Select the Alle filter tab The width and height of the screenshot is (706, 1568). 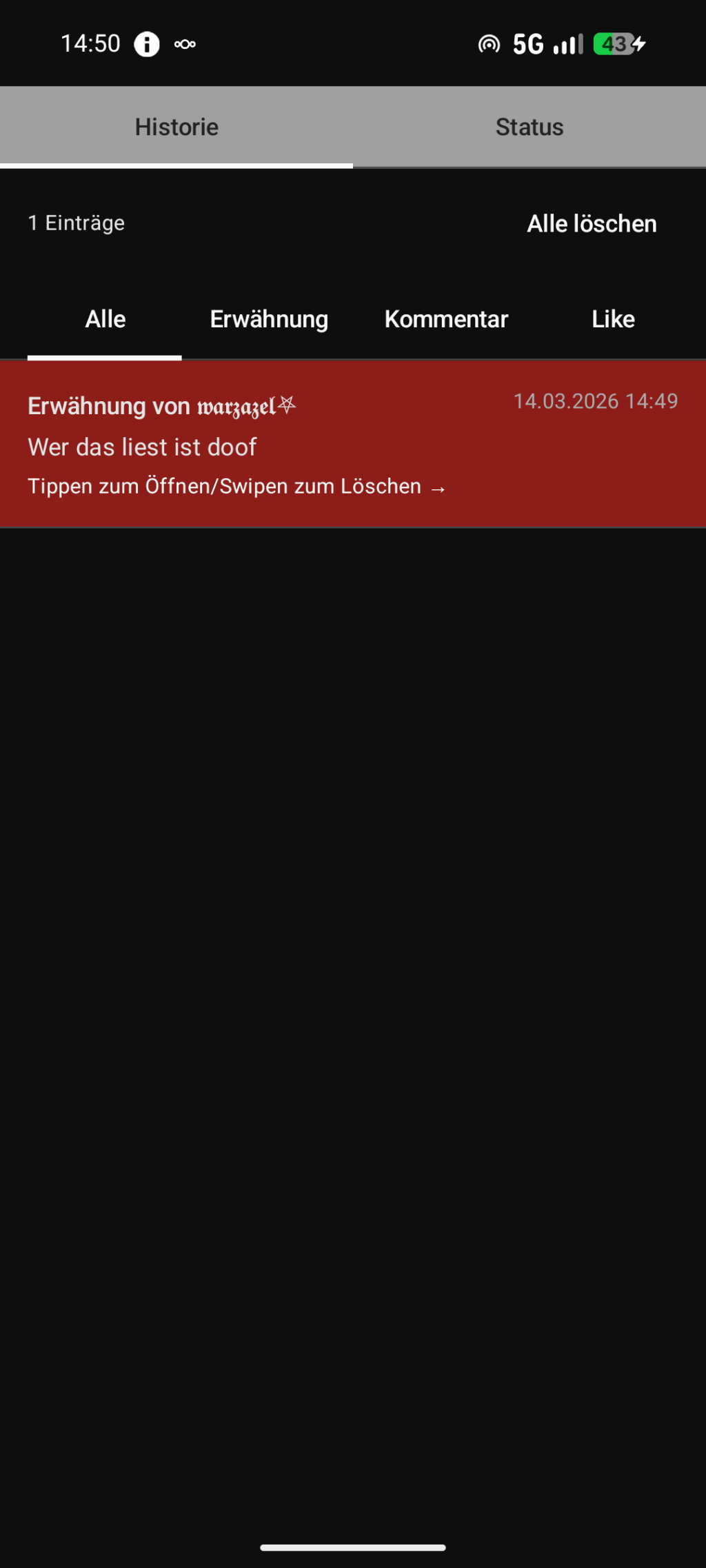[x=105, y=319]
